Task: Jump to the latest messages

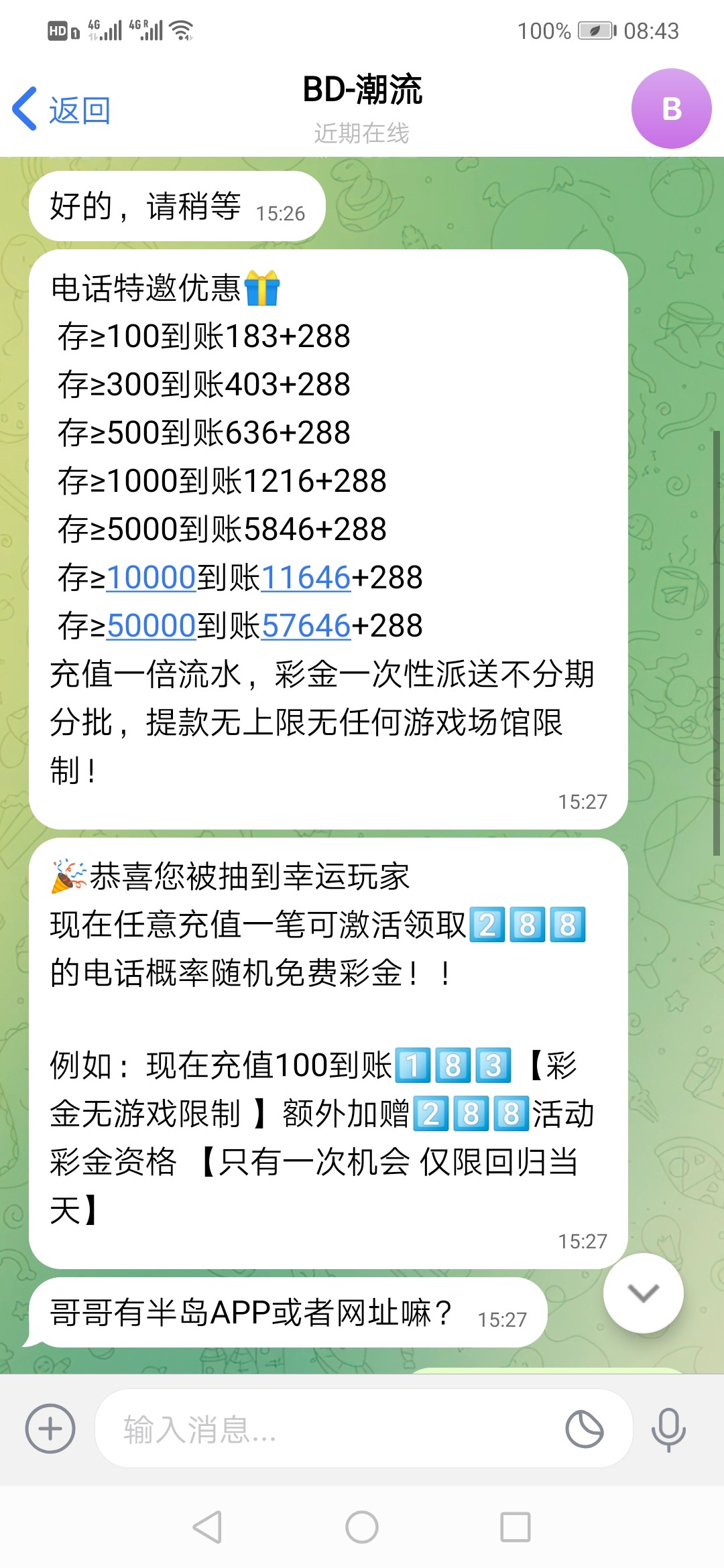Action: [643, 1293]
